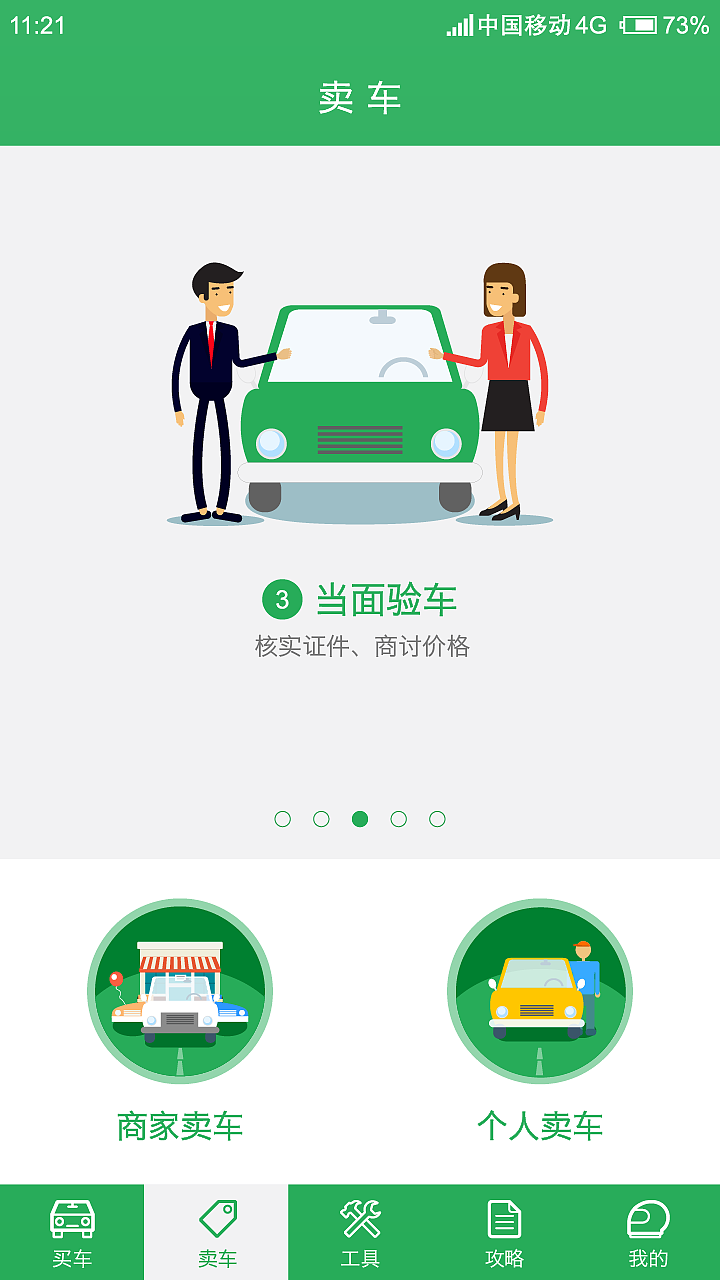This screenshot has height=1280, width=720.
Task: Jump to the fifth banner page dot
Action: [437, 819]
